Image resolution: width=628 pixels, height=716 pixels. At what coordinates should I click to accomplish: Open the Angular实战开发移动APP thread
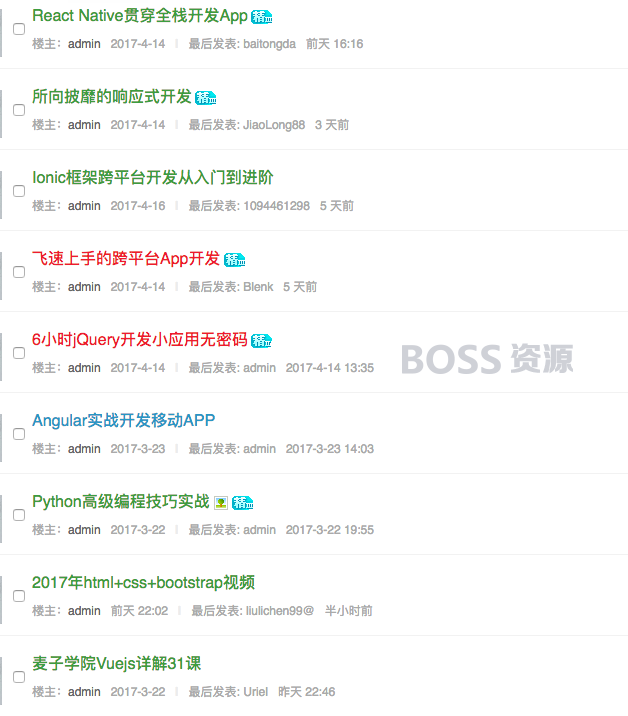point(123,421)
